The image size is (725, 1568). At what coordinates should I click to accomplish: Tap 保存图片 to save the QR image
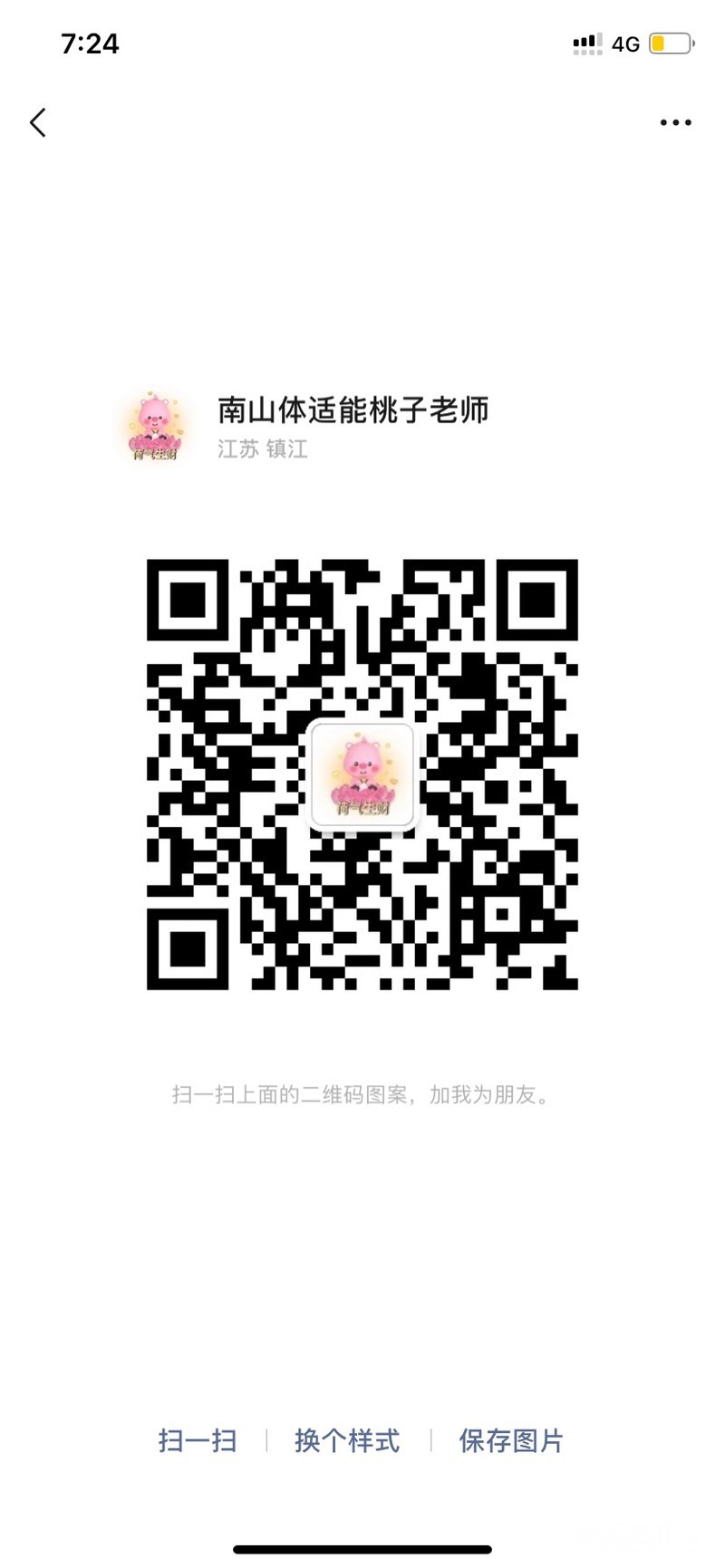click(x=511, y=1440)
